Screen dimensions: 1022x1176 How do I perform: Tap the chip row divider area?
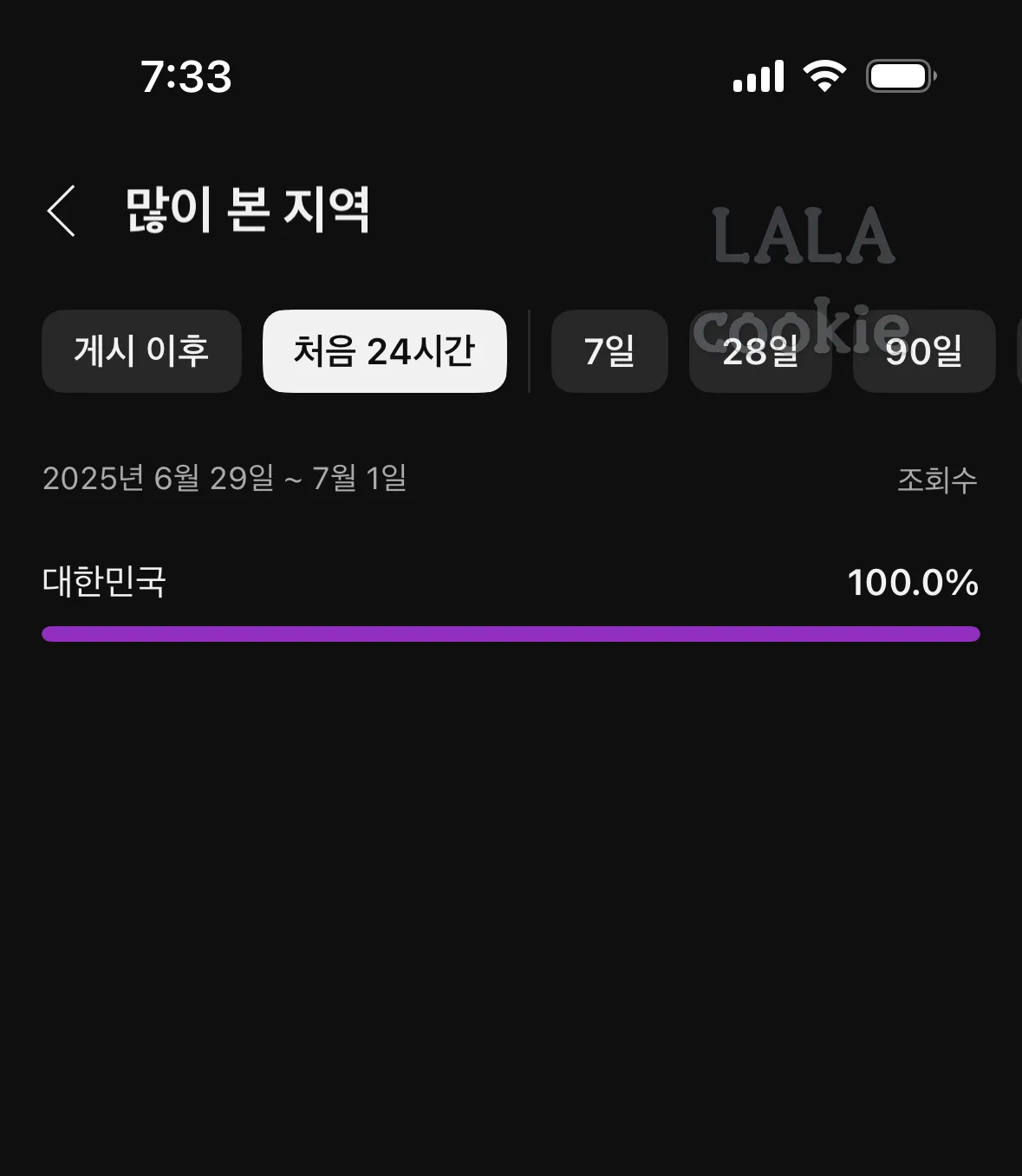(x=528, y=351)
